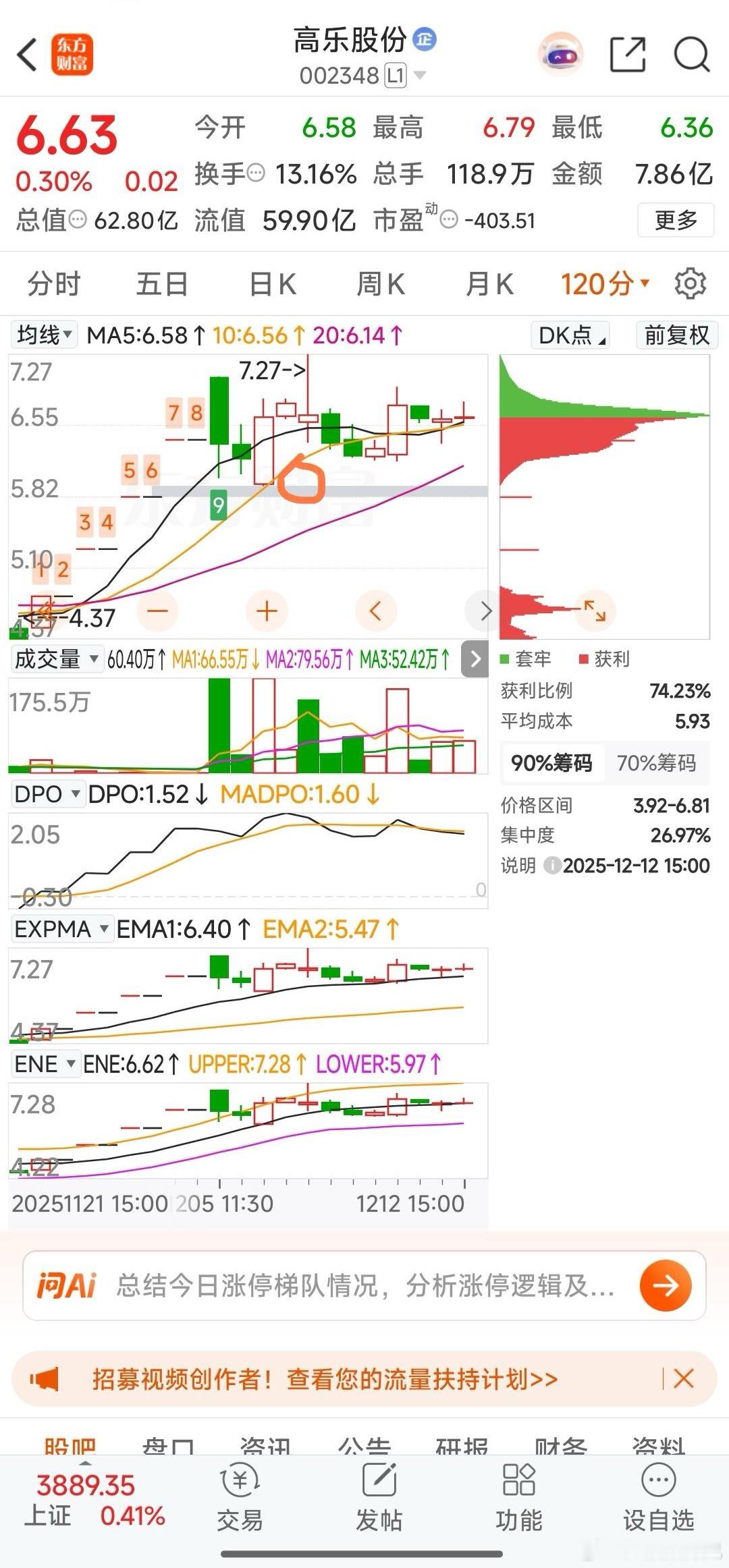Tap the 问AI question input field
Screen dimensions: 729x1568
[x=337, y=1285]
